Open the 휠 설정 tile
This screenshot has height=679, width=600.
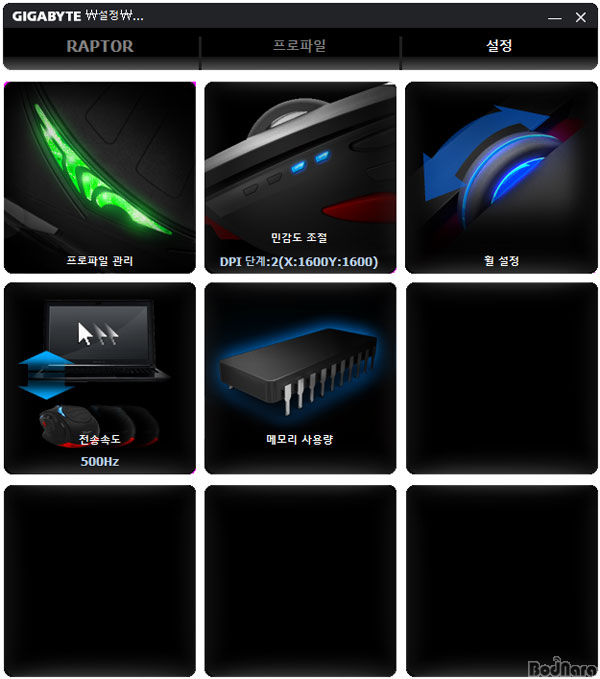tap(500, 178)
